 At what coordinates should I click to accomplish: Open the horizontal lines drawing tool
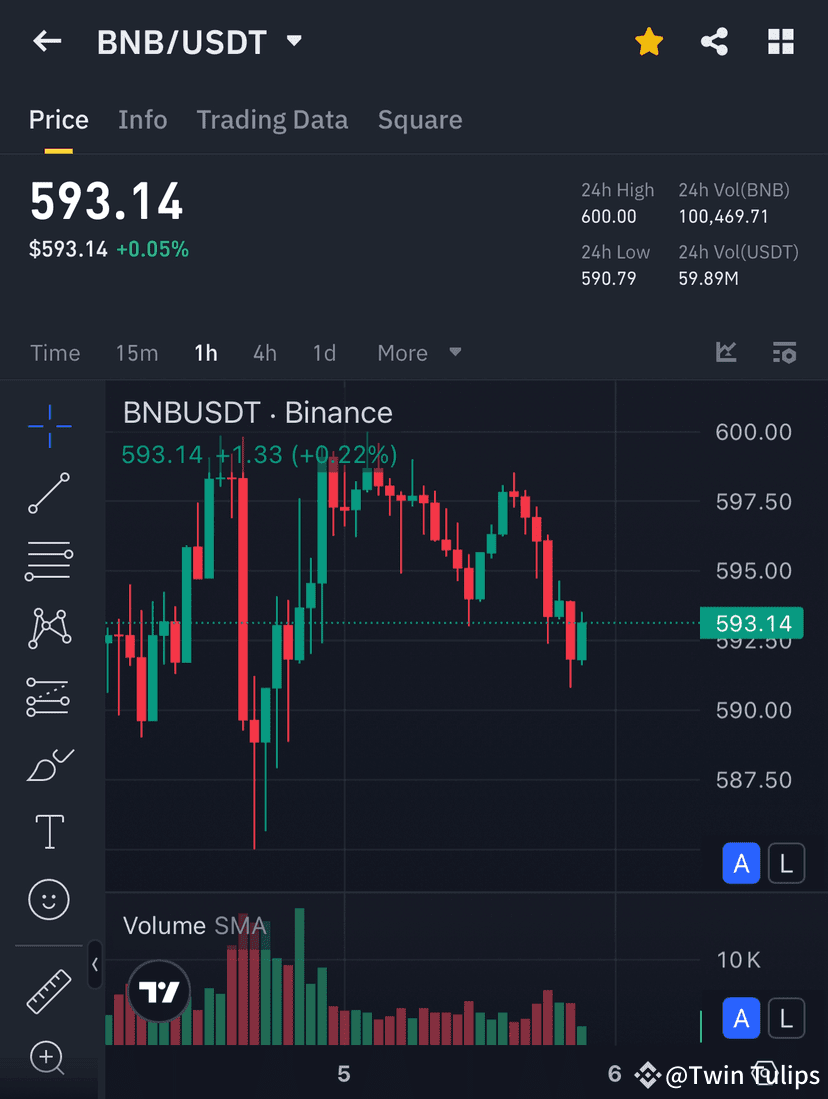(48, 560)
